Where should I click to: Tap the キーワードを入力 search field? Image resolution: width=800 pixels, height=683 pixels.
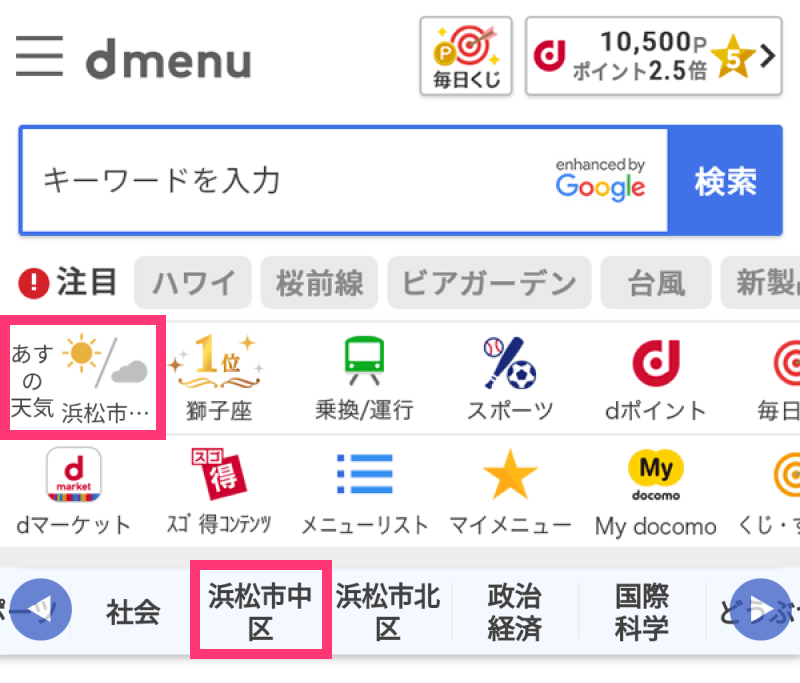click(x=340, y=181)
